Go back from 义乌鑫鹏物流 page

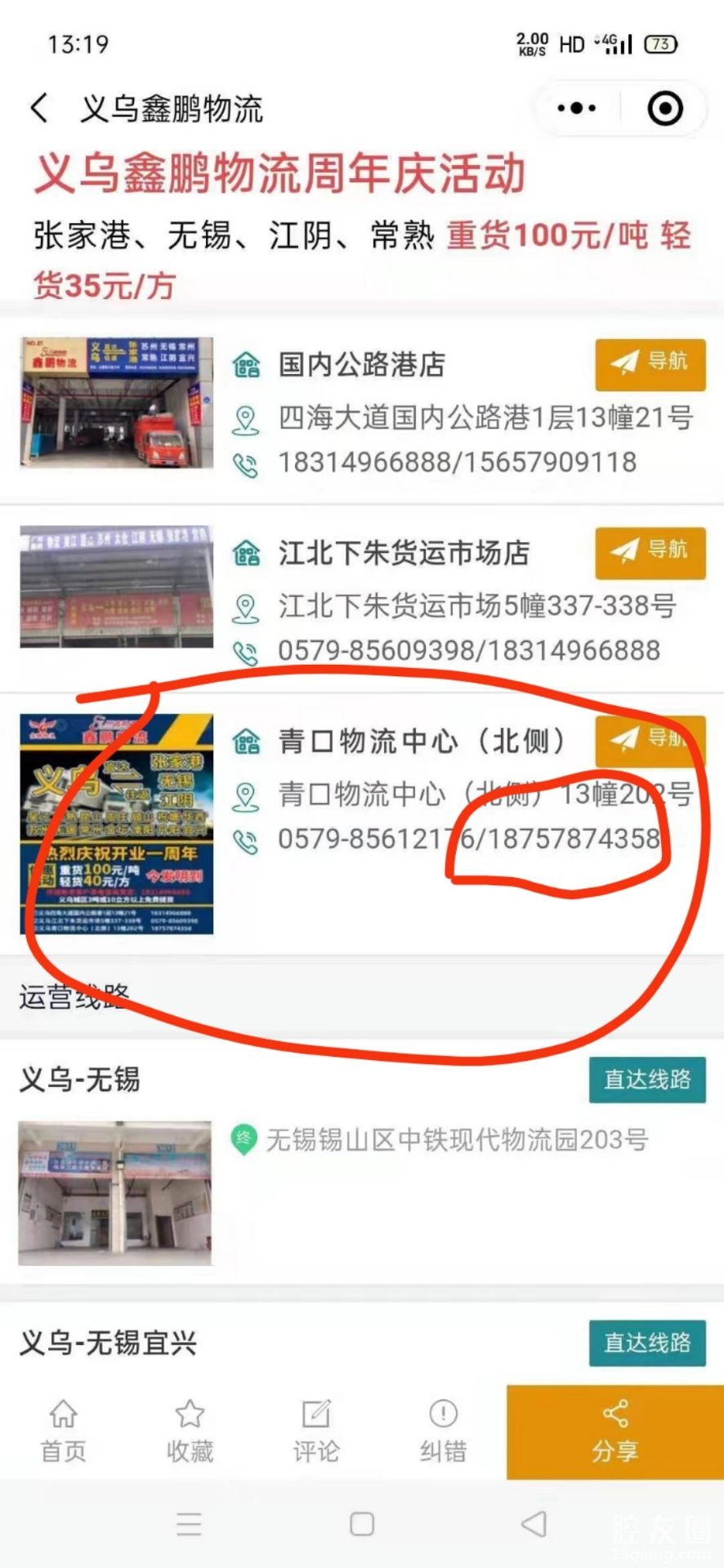[39, 108]
